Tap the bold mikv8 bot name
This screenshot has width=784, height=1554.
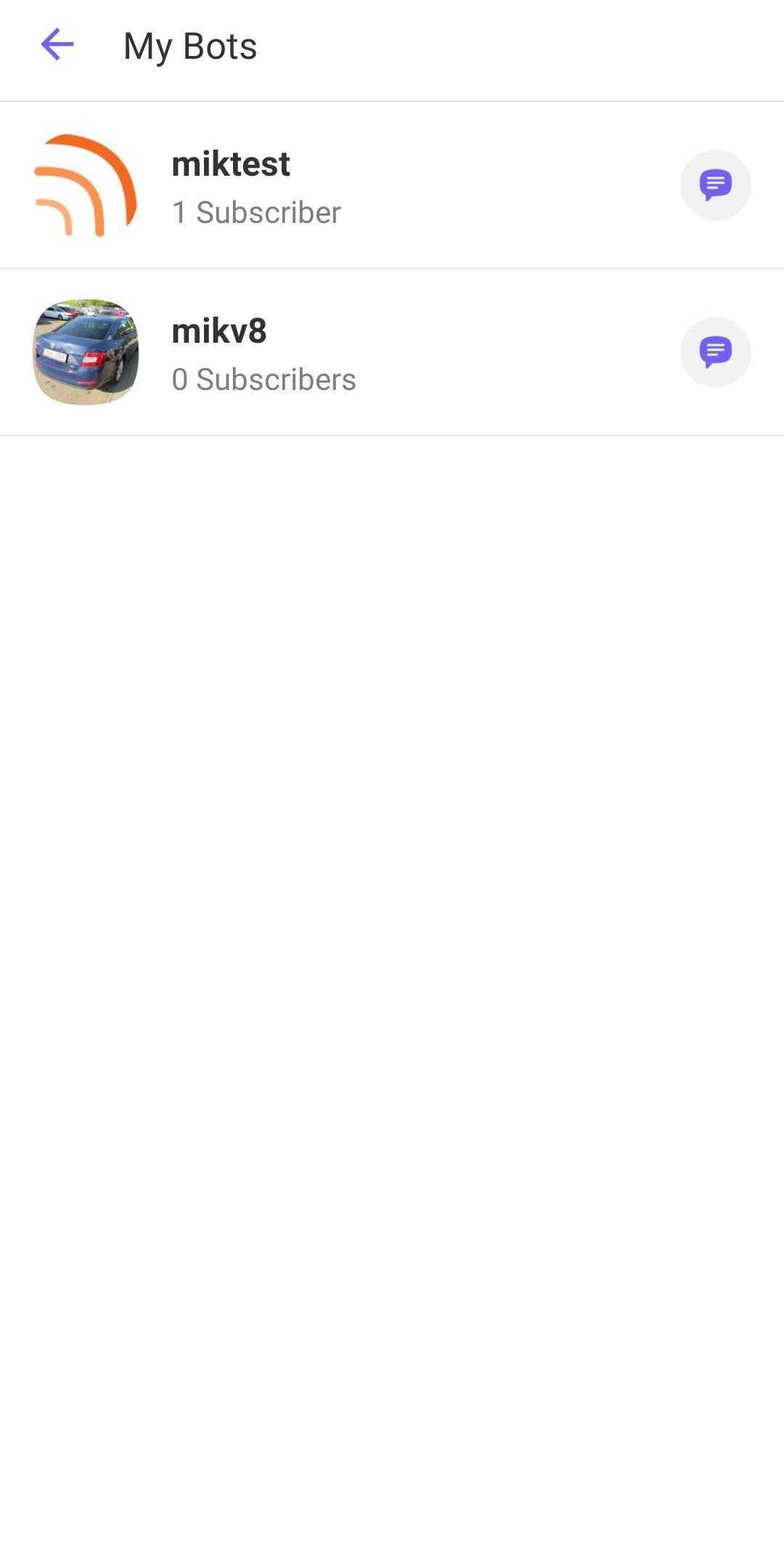[219, 331]
